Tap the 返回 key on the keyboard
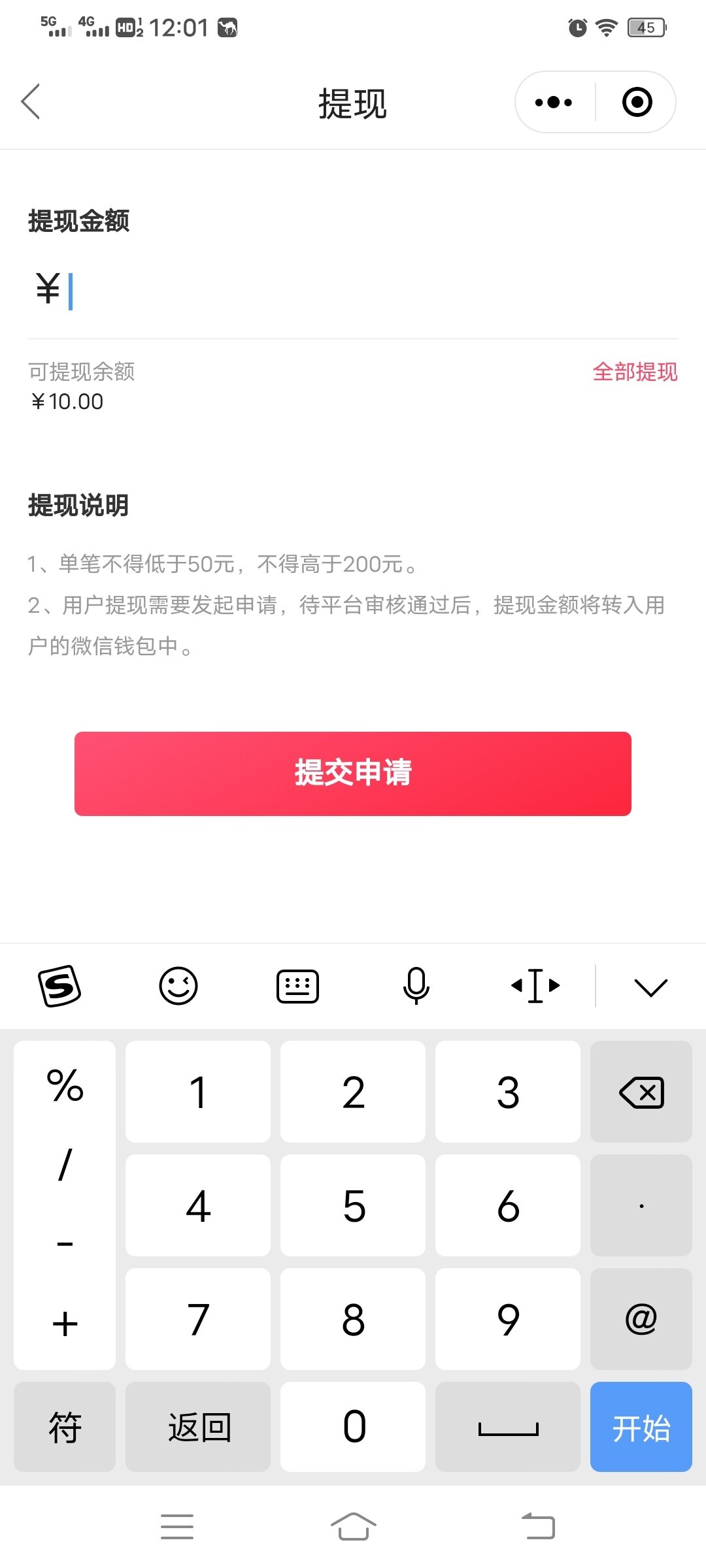This screenshot has width=706, height=1568. pyautogui.click(x=198, y=1426)
